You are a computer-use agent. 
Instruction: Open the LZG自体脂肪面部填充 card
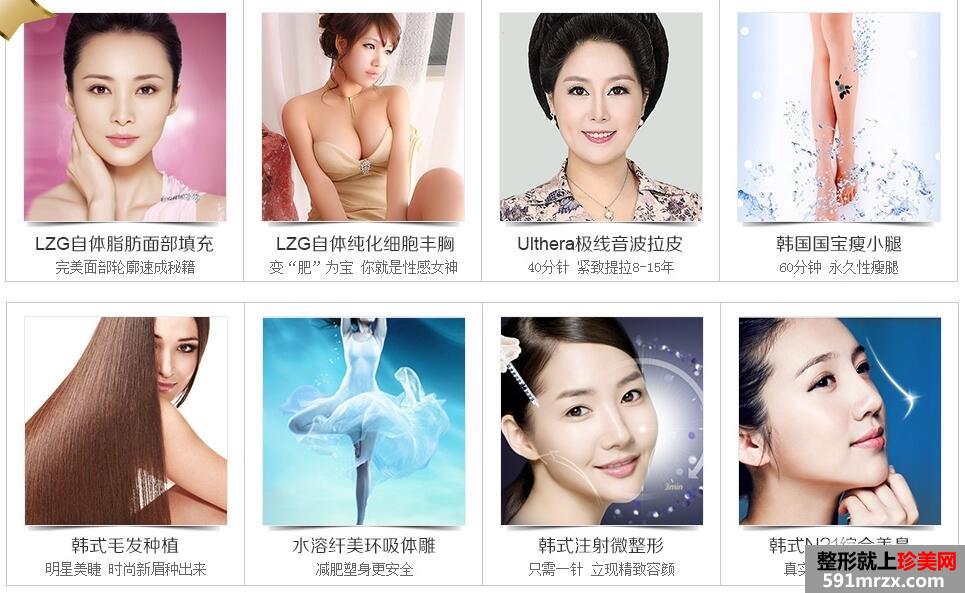coord(124,118)
